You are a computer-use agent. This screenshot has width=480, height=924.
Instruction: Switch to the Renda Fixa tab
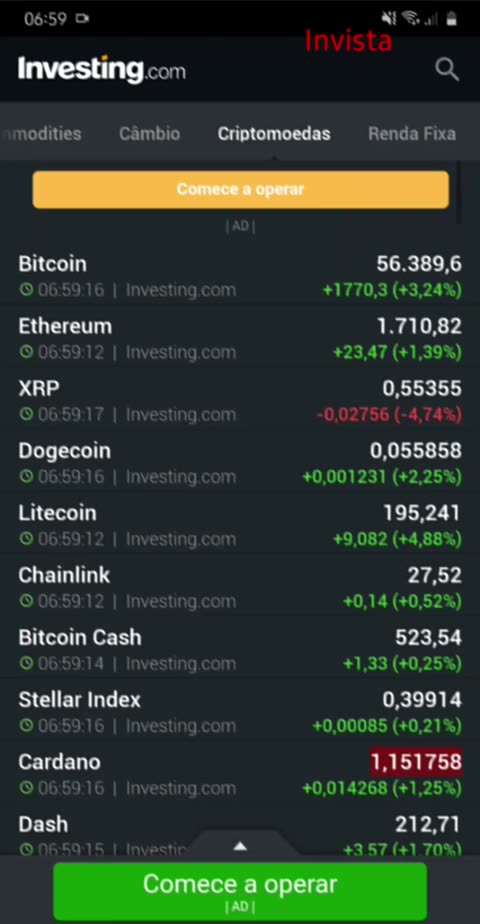(x=412, y=134)
